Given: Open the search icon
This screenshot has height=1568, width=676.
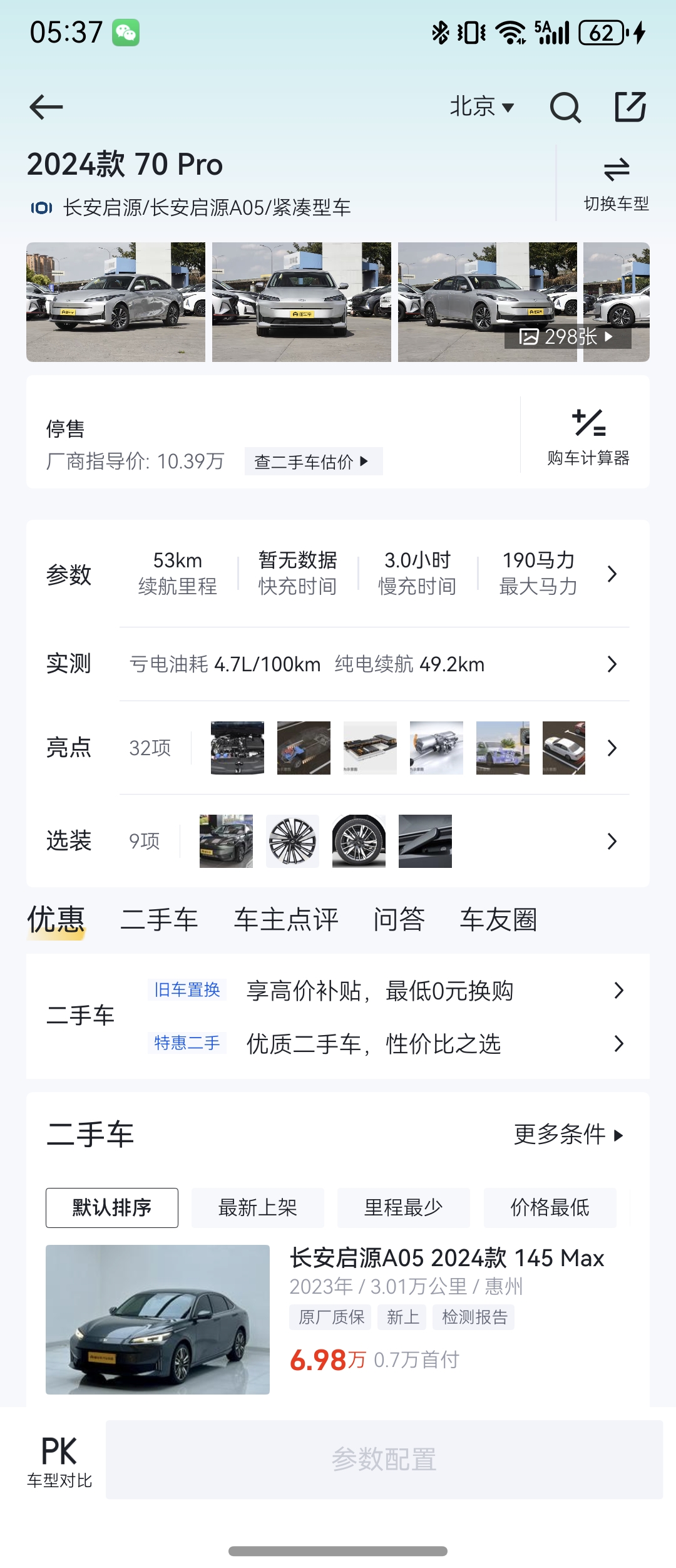Looking at the screenshot, I should pos(565,107).
